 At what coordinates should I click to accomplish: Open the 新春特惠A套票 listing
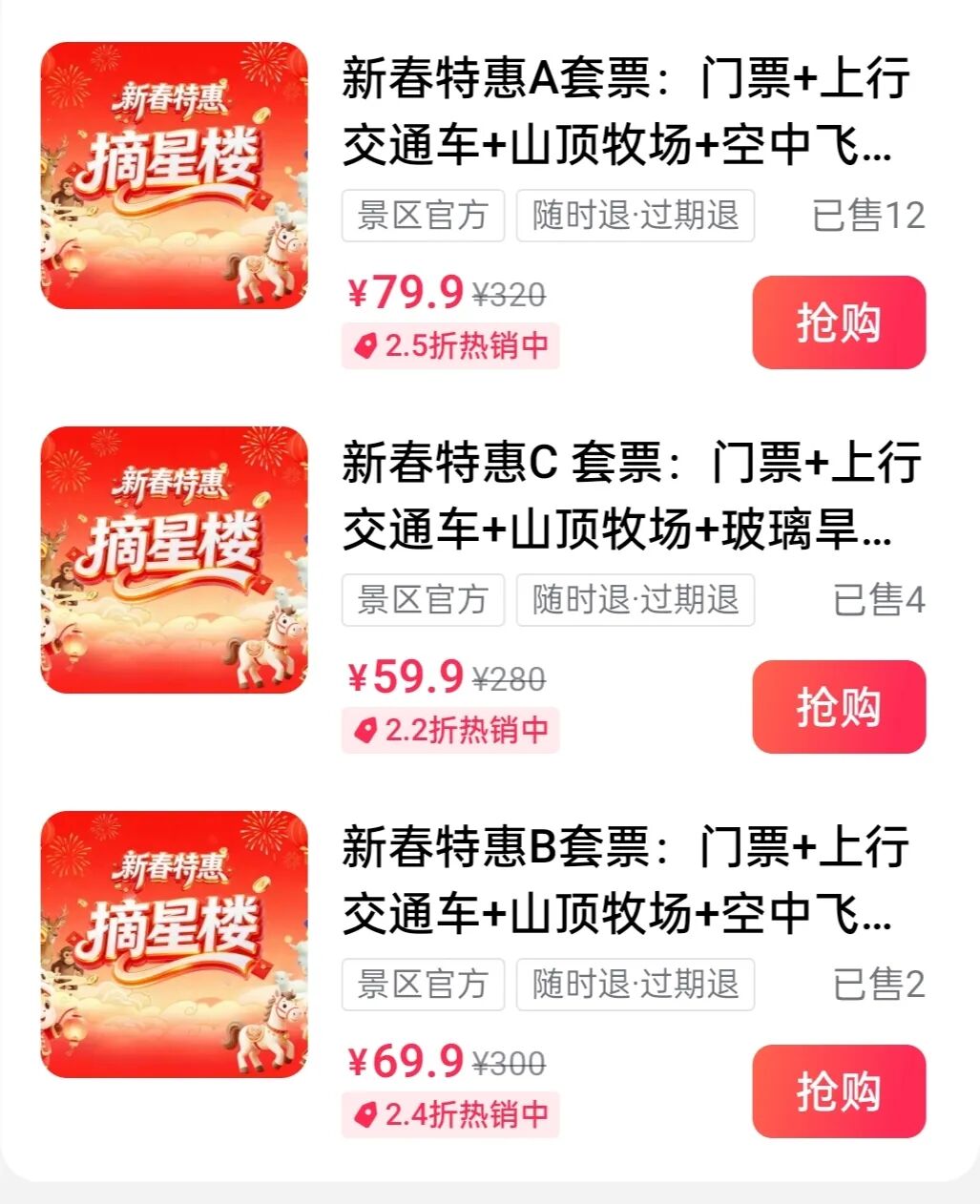pyautogui.click(x=624, y=112)
